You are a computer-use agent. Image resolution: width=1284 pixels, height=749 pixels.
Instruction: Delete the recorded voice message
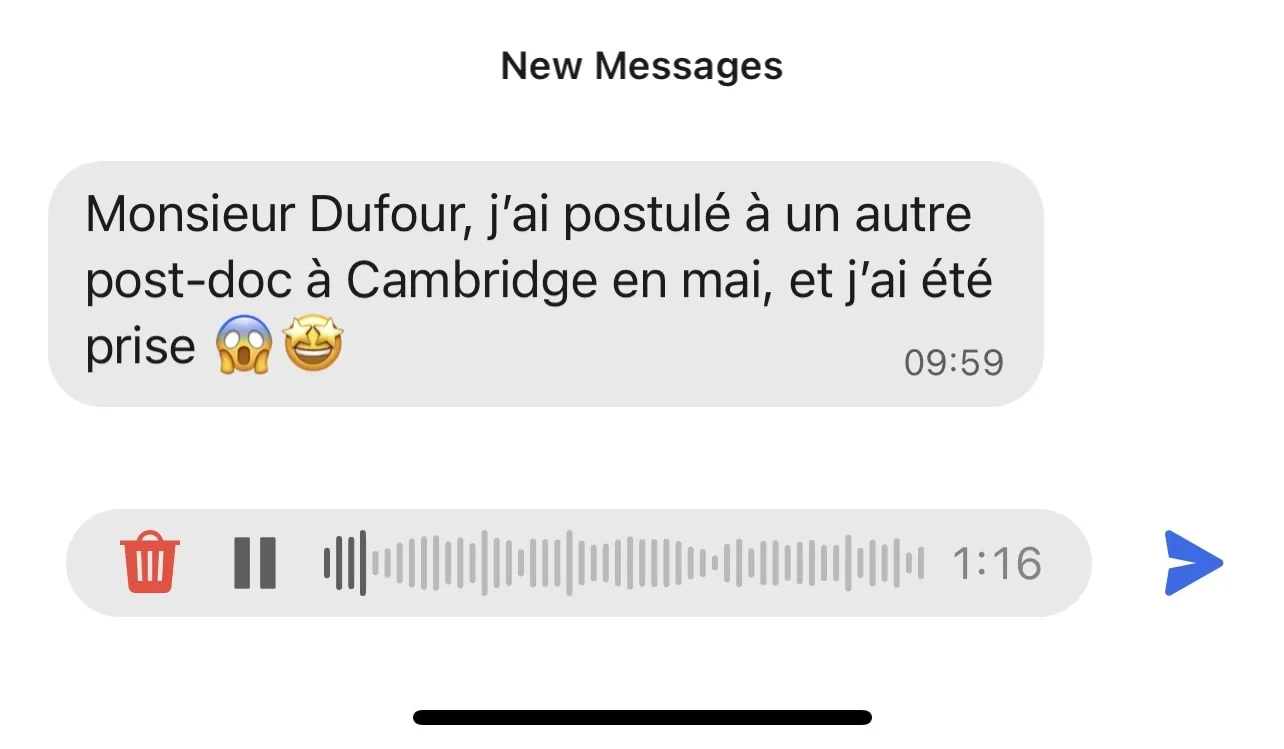pyautogui.click(x=150, y=563)
